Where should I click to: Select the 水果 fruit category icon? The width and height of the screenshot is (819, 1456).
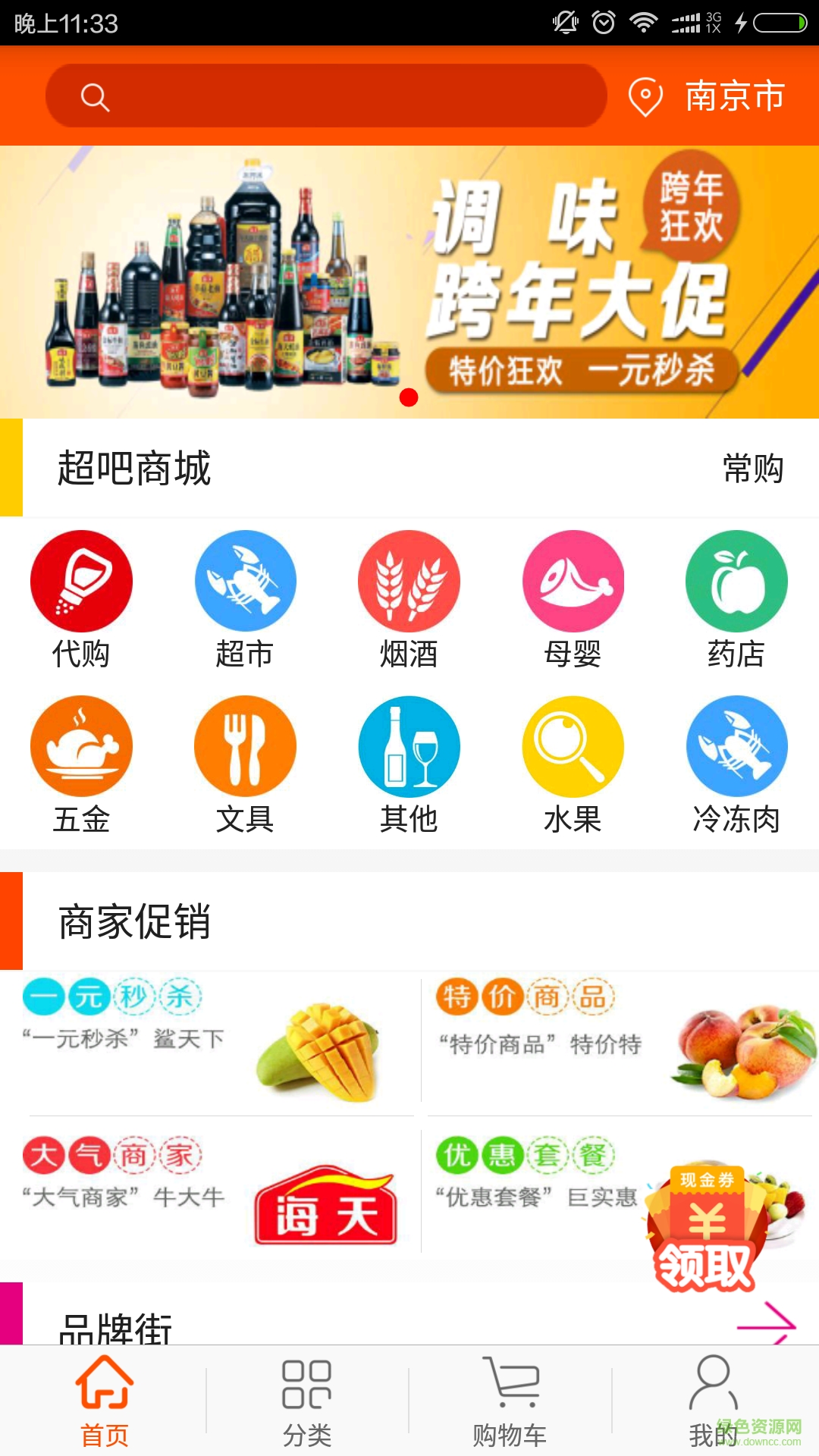coord(573,745)
